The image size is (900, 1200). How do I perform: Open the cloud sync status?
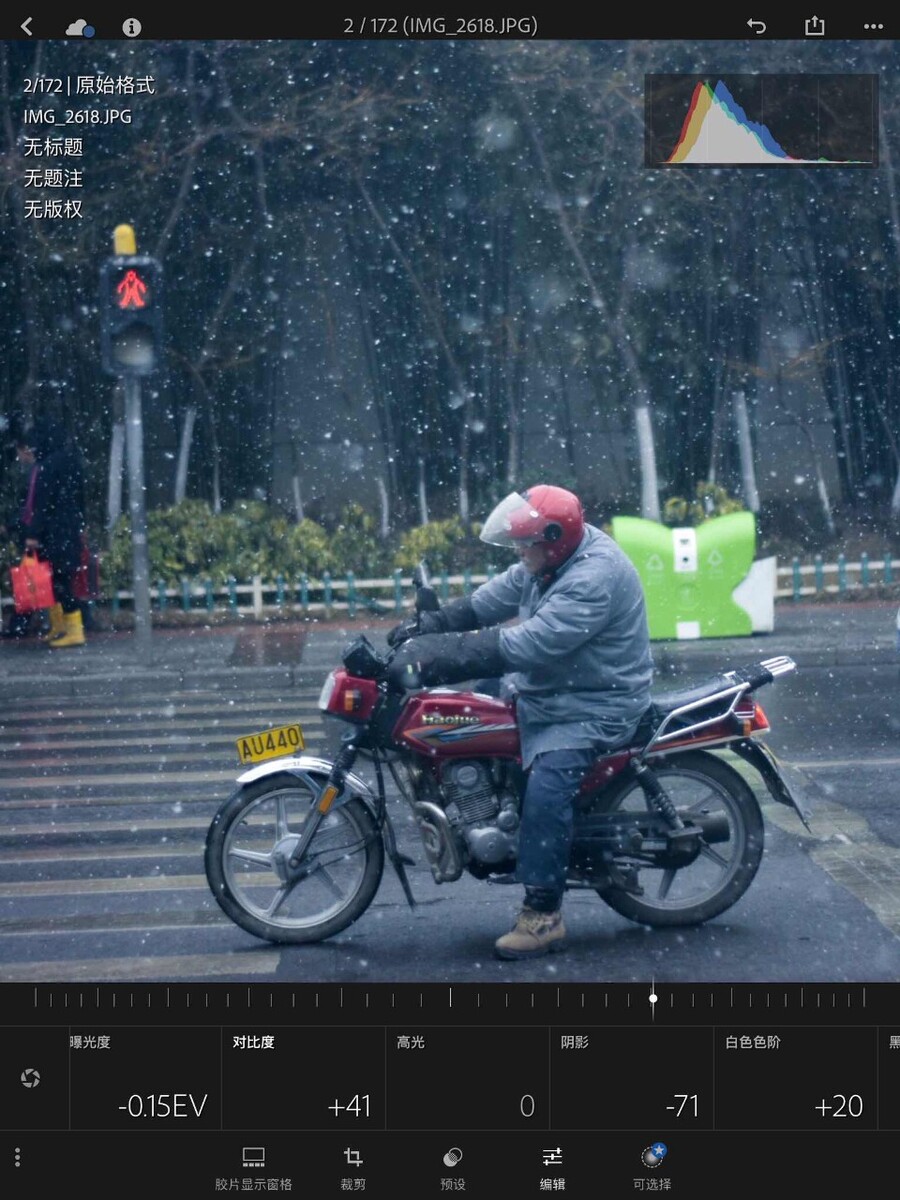pos(79,27)
